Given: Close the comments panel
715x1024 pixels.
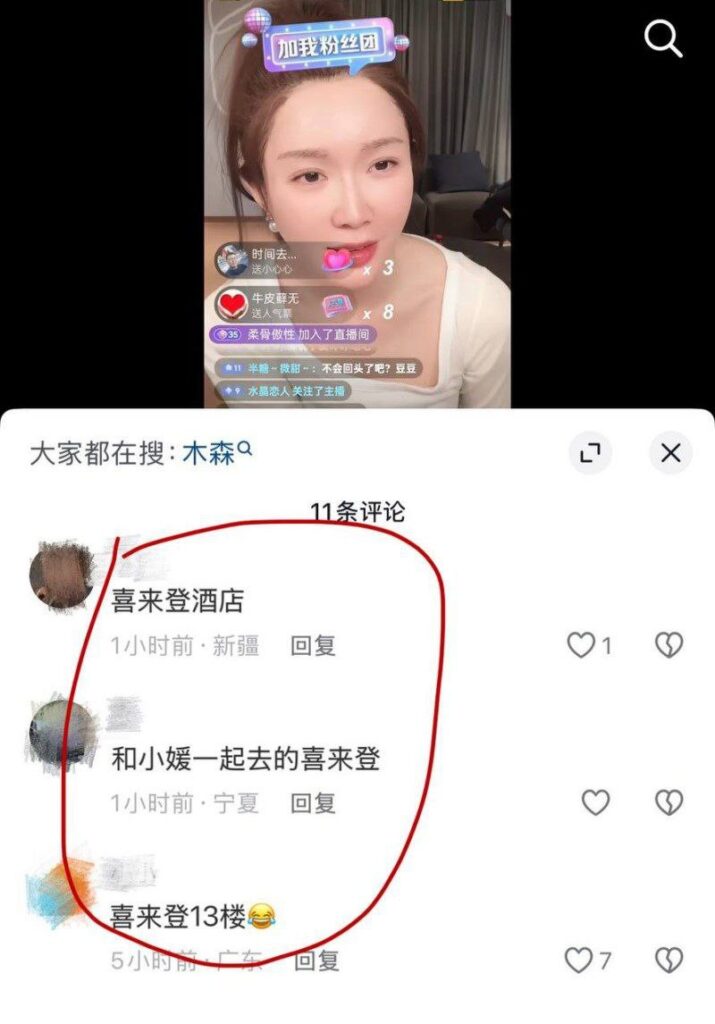Looking at the screenshot, I should [x=670, y=454].
